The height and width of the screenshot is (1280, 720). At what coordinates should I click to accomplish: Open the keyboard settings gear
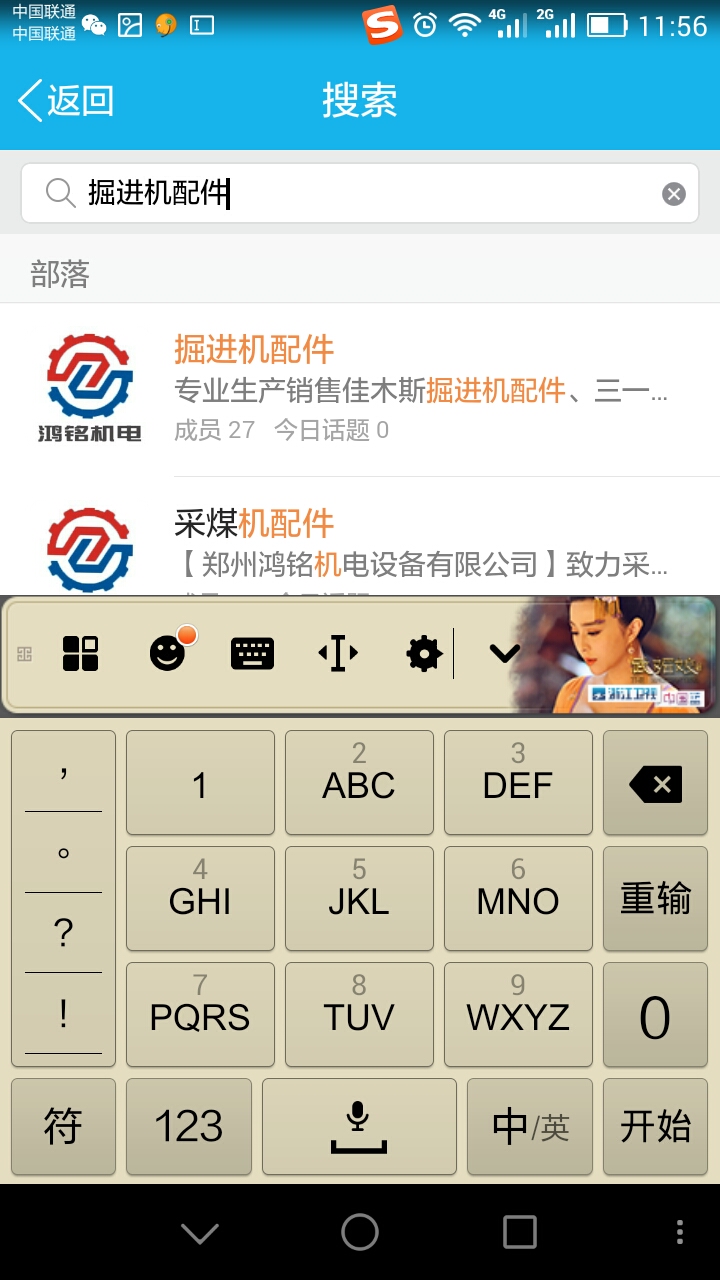tap(424, 654)
